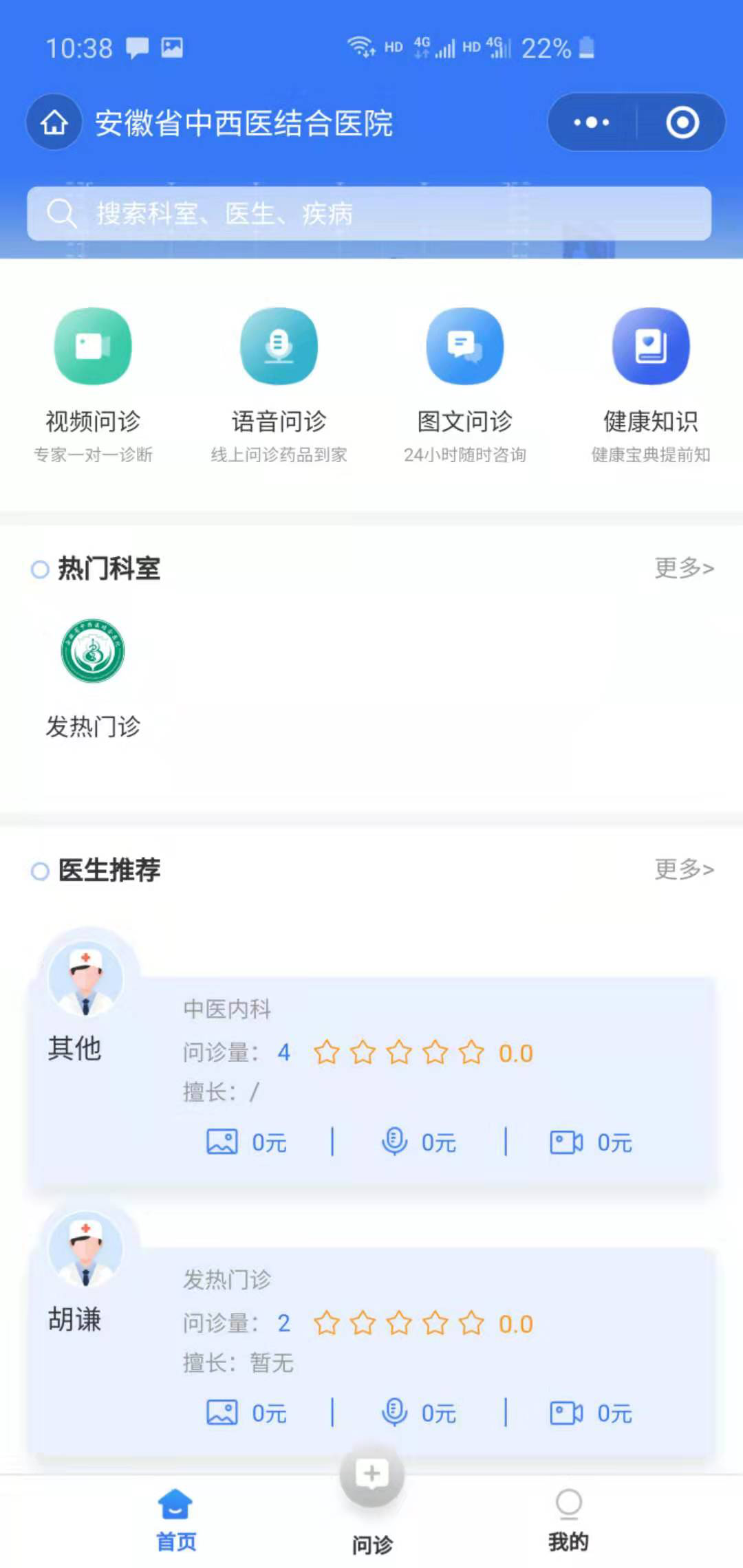
Task: Open the mini program three-dot menu
Action: pyautogui.click(x=592, y=122)
